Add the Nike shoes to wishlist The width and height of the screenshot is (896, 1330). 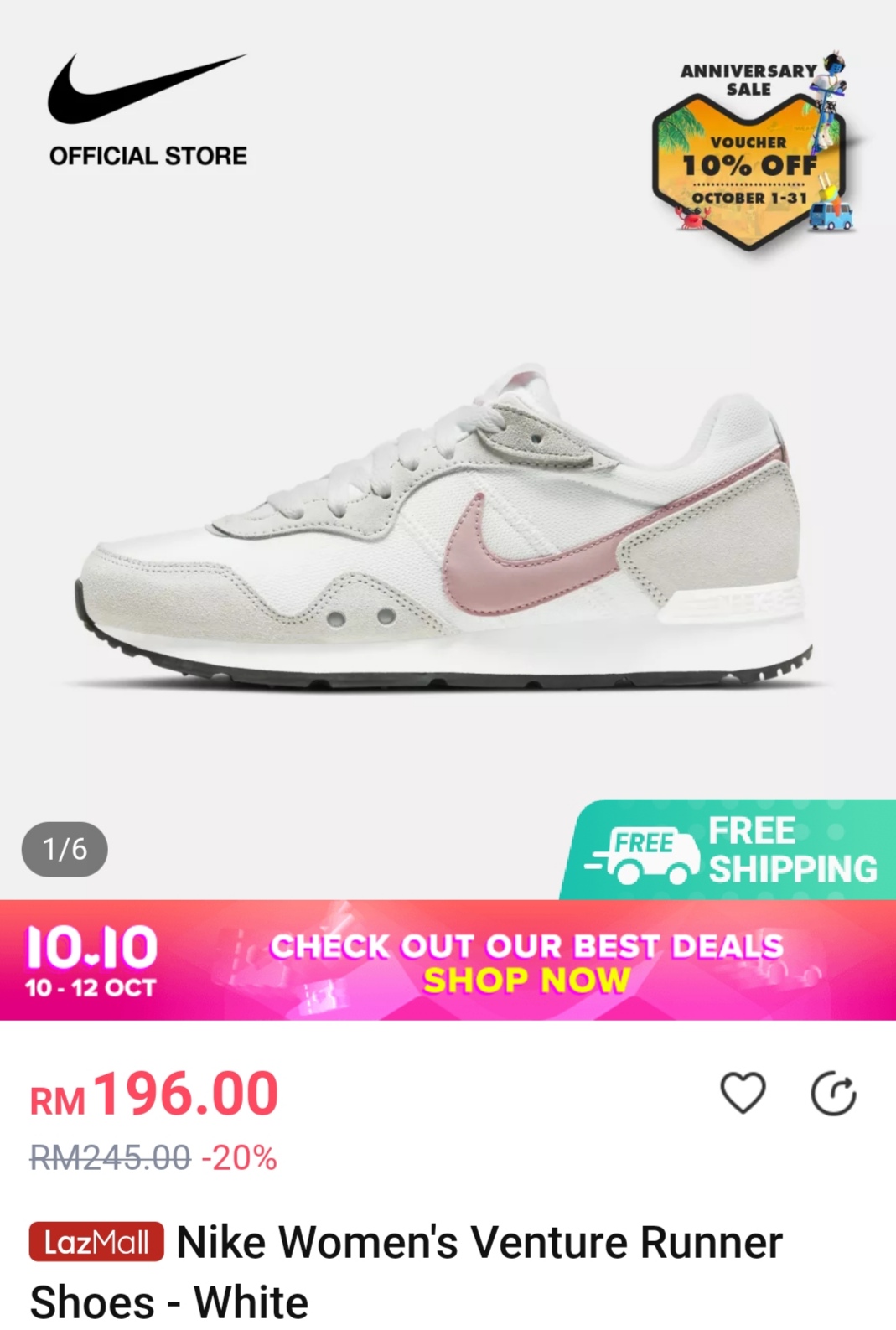(743, 1093)
